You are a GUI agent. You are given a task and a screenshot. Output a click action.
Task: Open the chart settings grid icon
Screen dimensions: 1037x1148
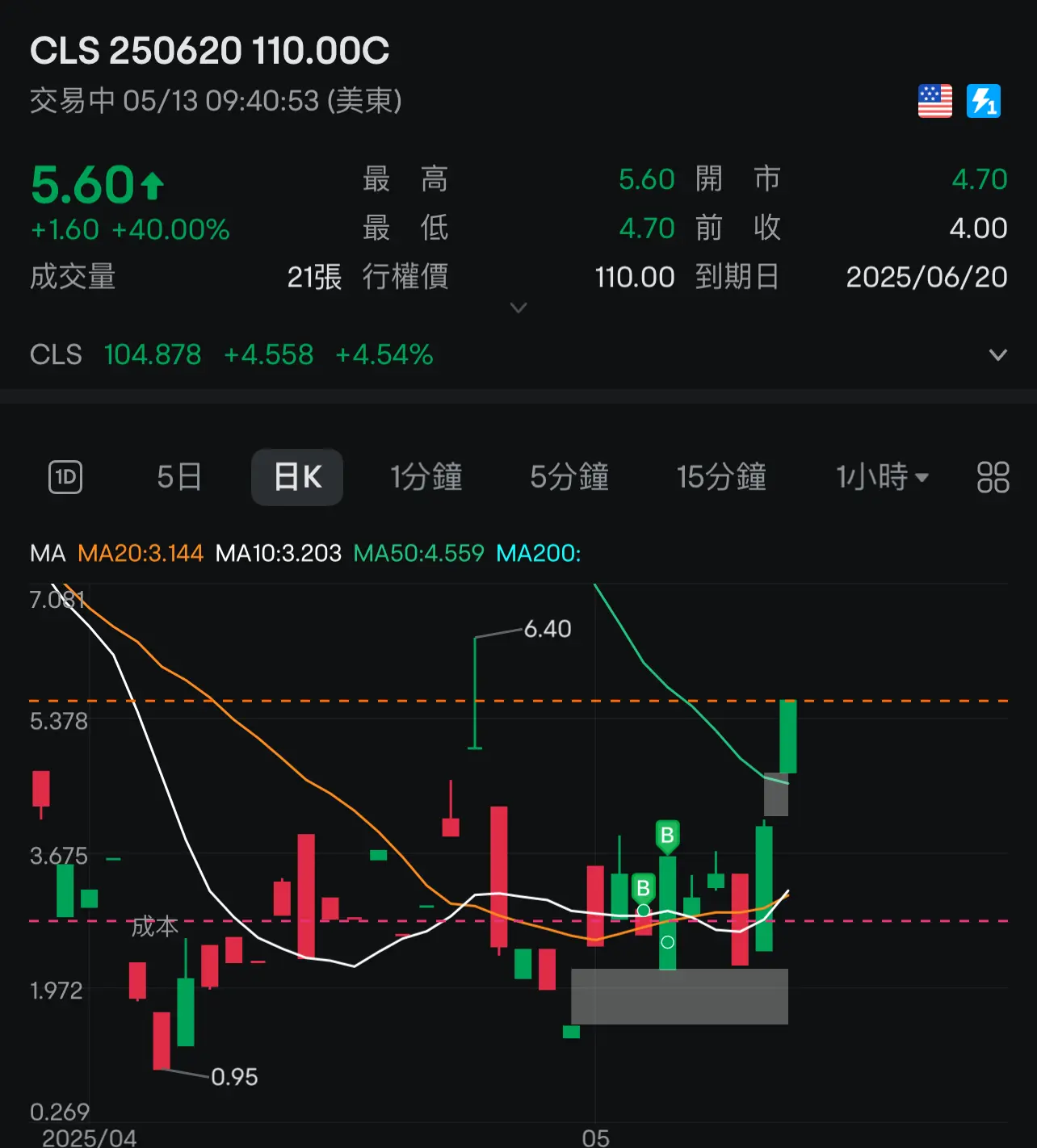[993, 477]
